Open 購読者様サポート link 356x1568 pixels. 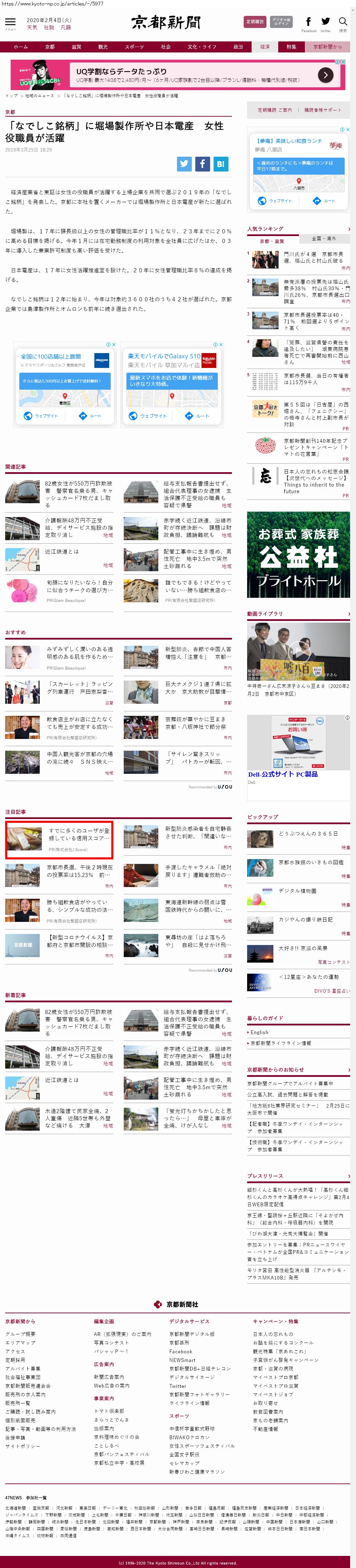322,110
